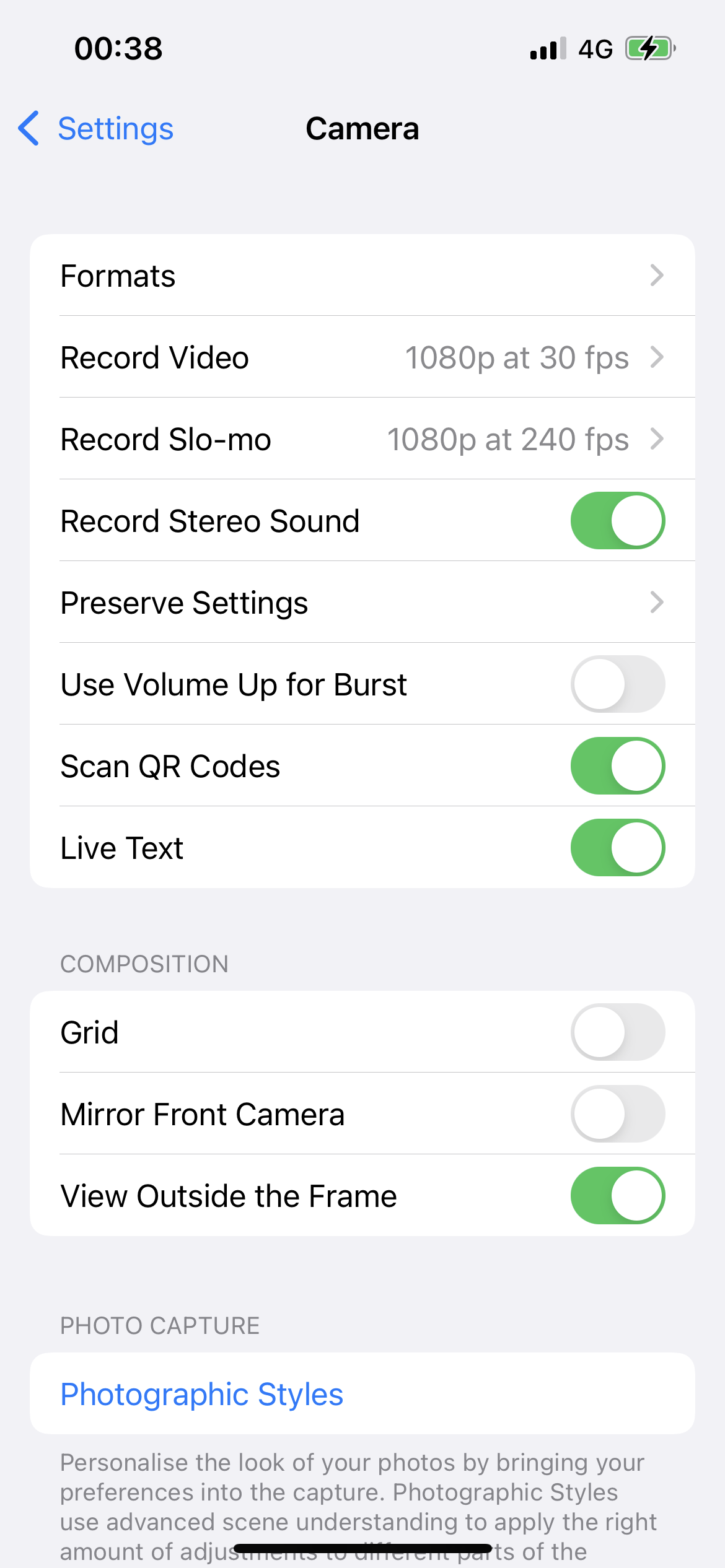This screenshot has height=1568, width=725.
Task: Disable Record Stereo Sound
Action: 617,520
